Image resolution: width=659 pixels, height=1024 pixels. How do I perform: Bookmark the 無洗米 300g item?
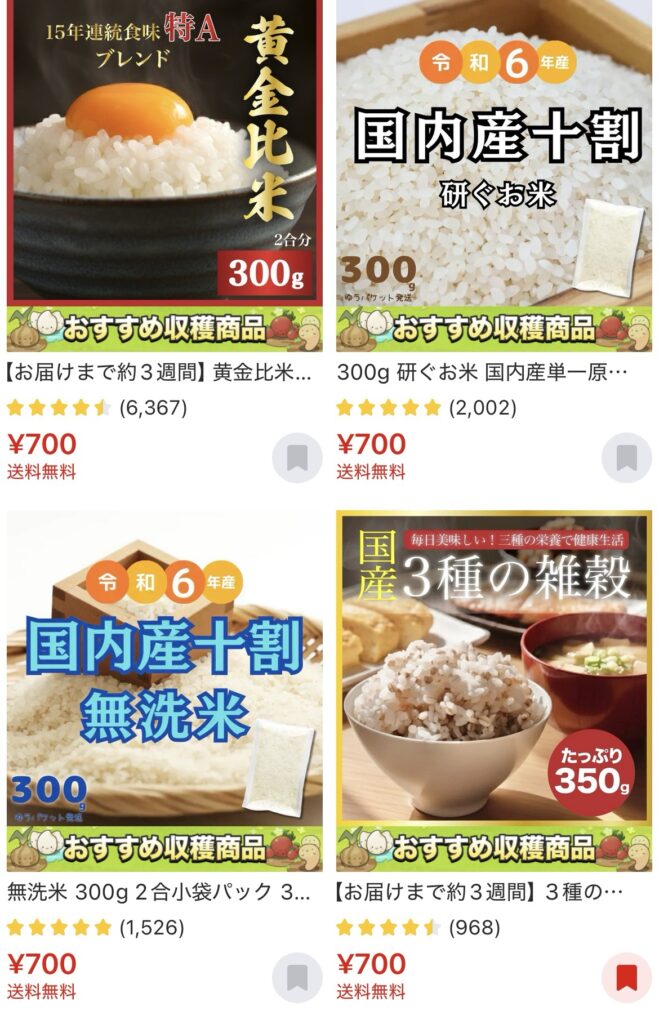297,977
